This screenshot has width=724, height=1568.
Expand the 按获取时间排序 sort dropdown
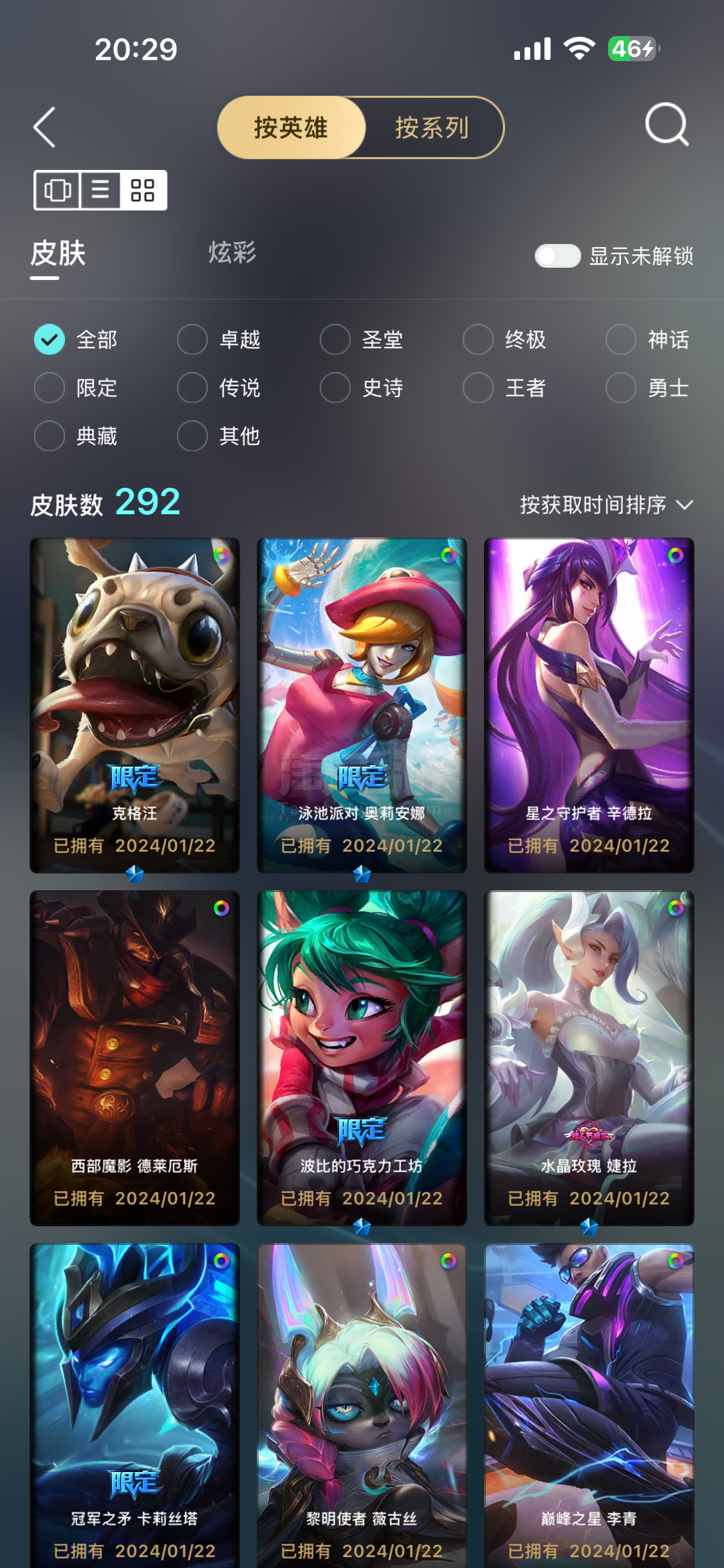coord(606,505)
